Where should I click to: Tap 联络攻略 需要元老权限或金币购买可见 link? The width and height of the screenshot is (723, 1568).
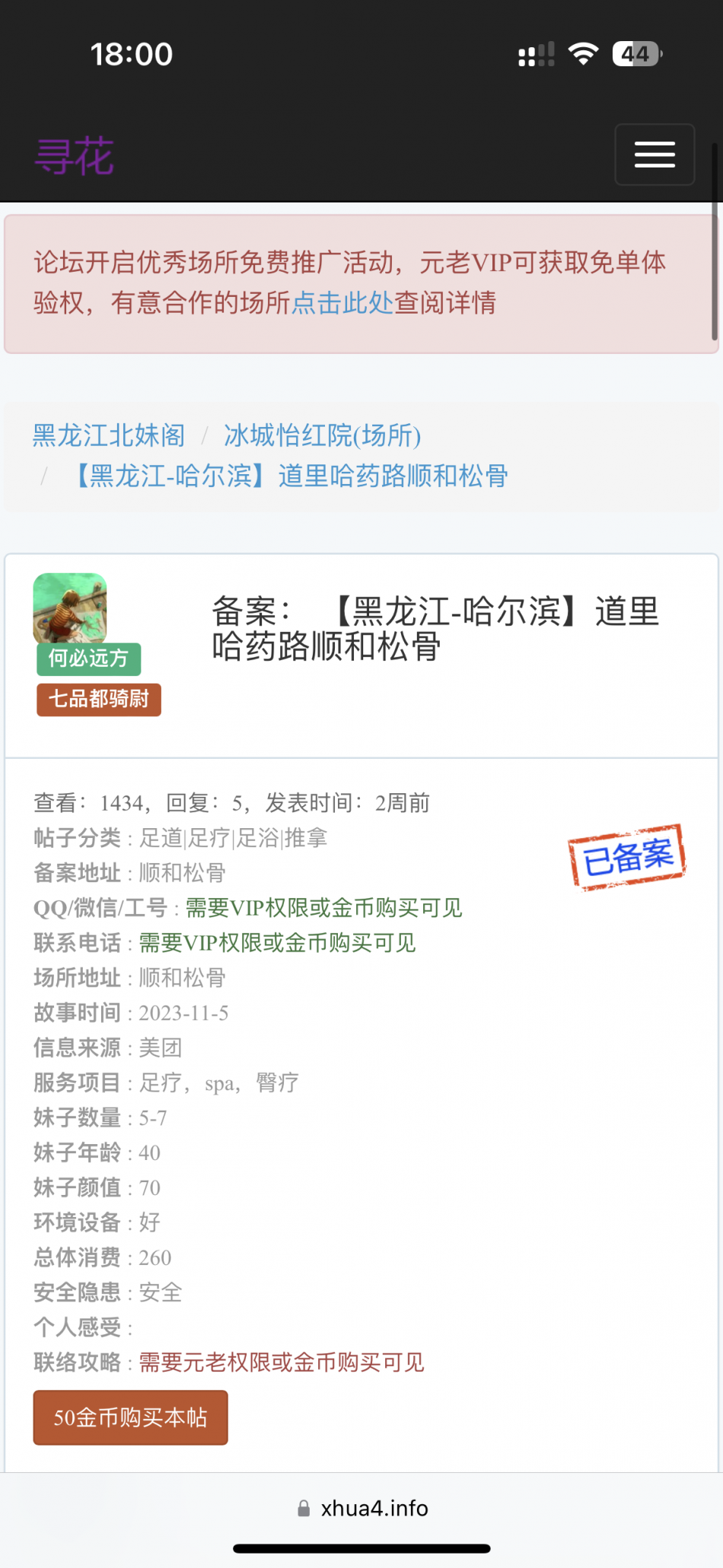tap(281, 1362)
